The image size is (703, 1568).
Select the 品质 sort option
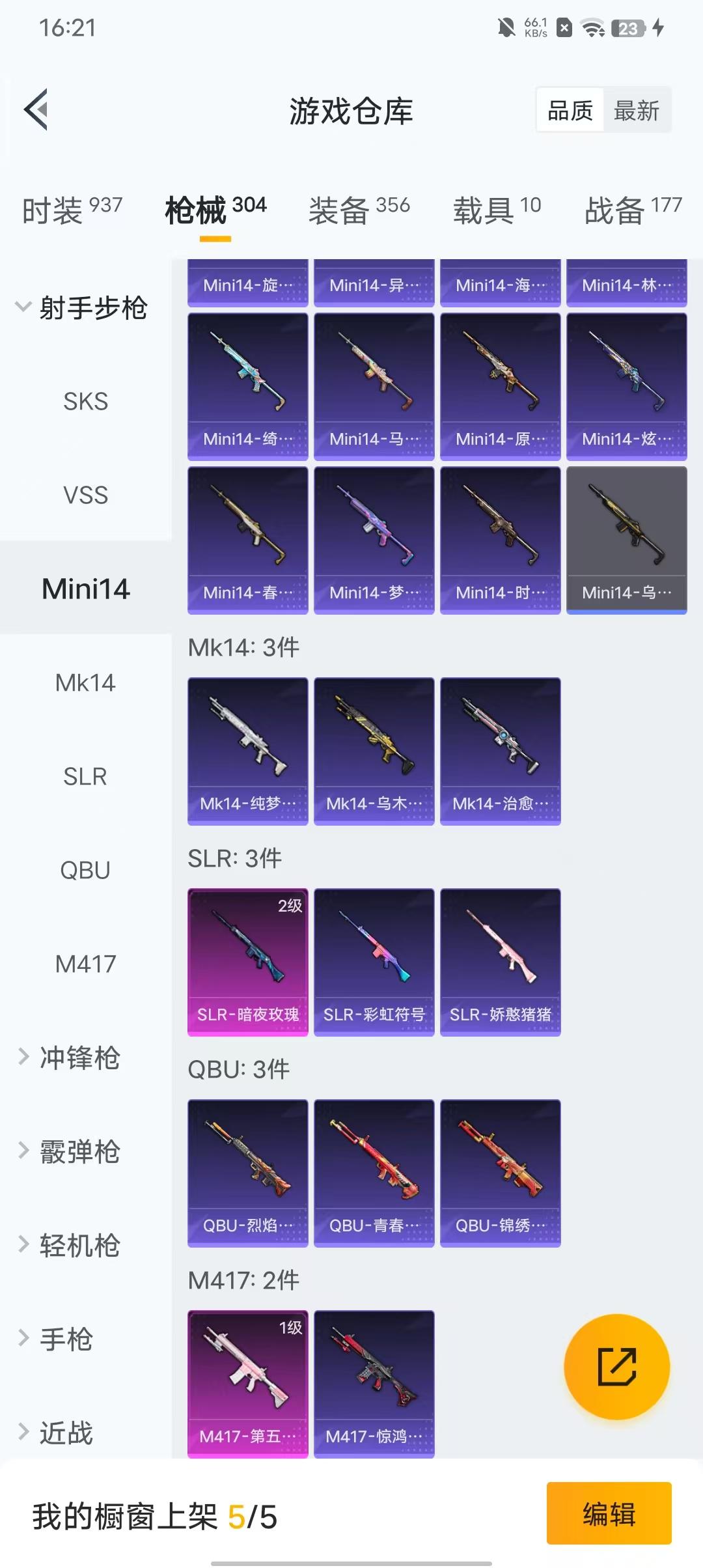point(570,110)
